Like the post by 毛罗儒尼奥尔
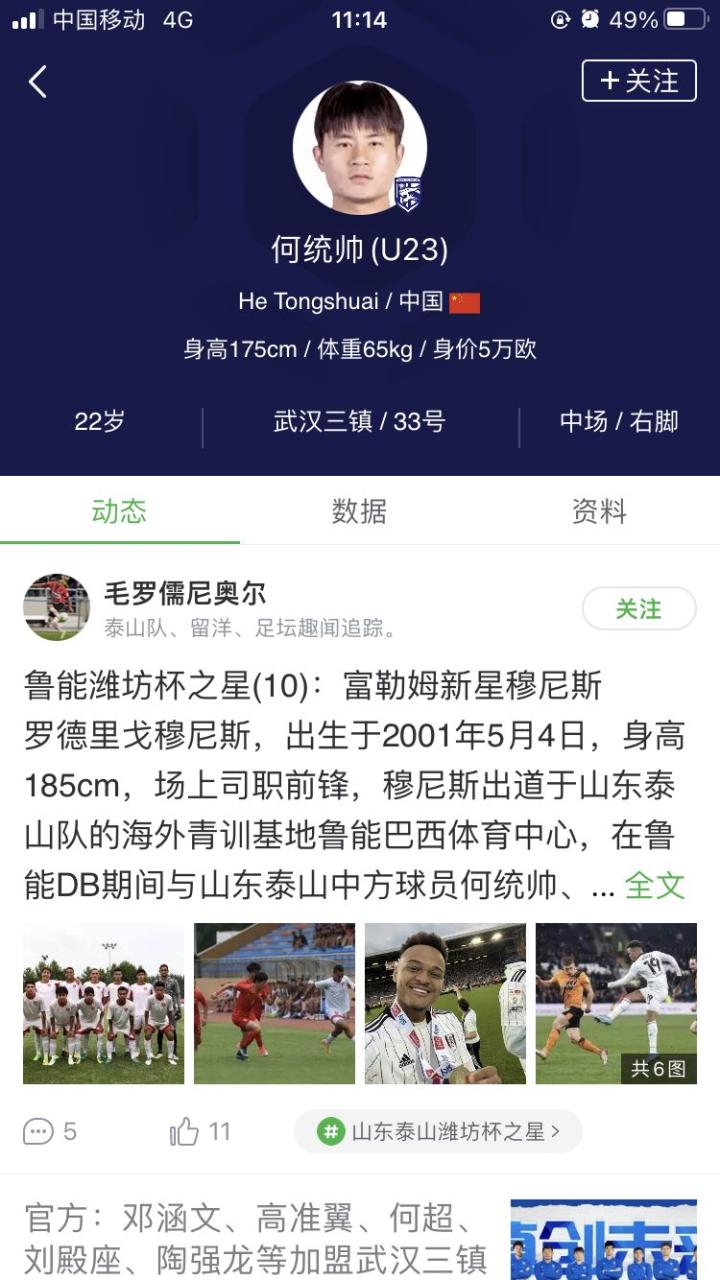 (x=200, y=1132)
